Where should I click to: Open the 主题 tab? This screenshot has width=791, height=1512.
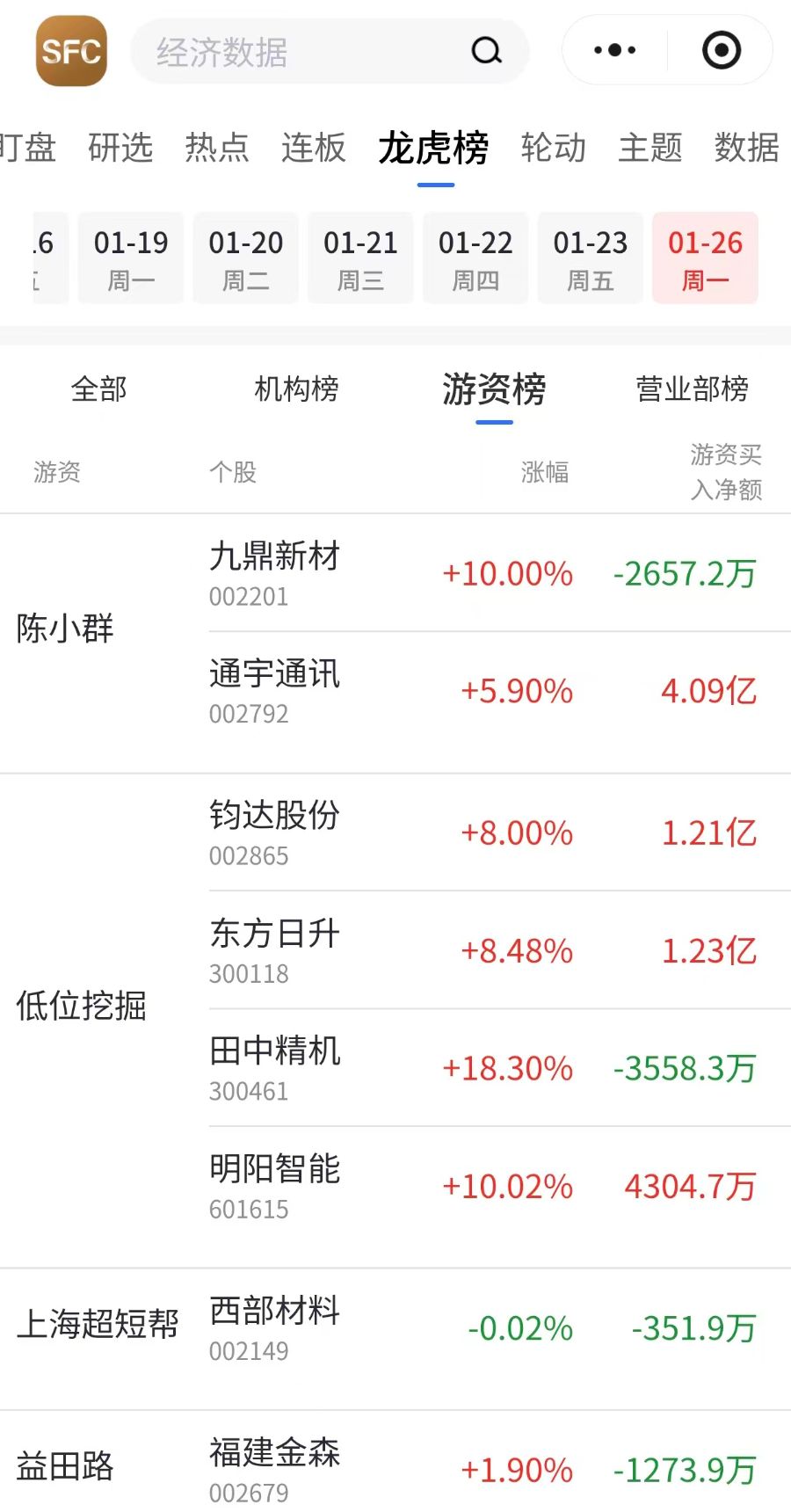coord(649,148)
